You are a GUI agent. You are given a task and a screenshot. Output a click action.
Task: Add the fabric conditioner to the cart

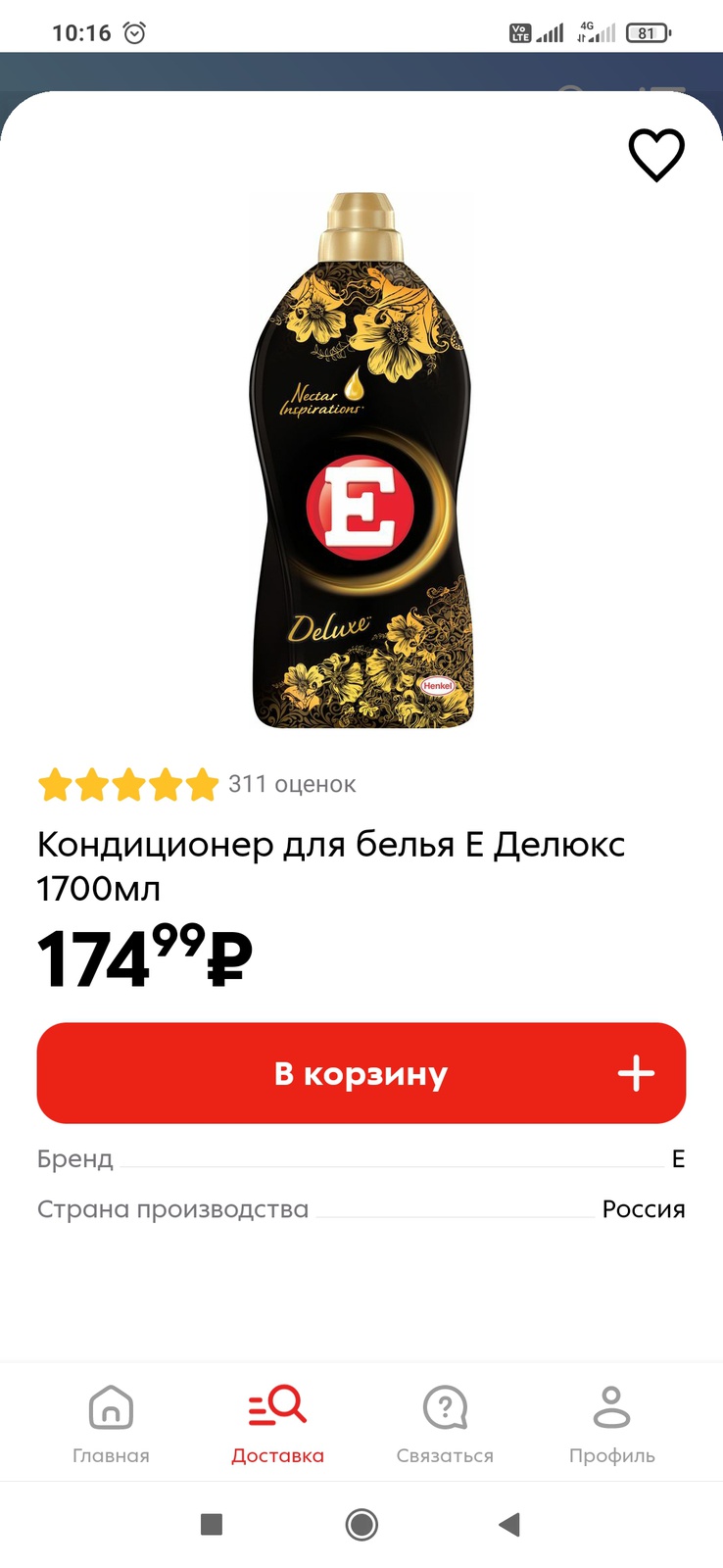coord(361,1073)
